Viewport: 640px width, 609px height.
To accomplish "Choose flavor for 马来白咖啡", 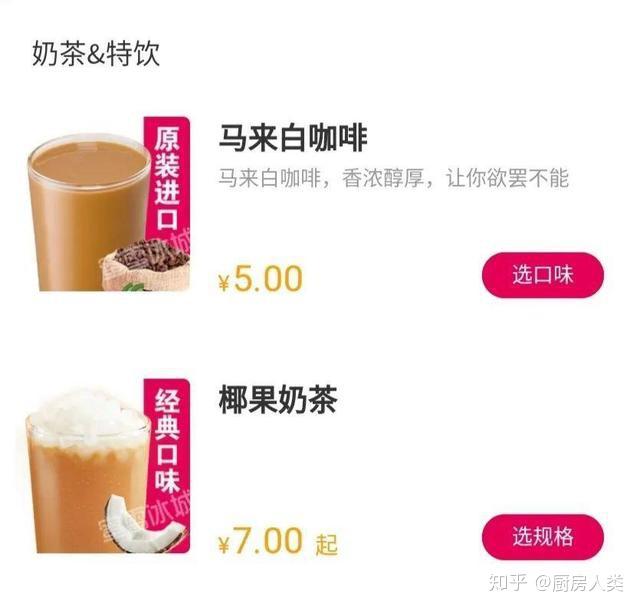I will (543, 275).
